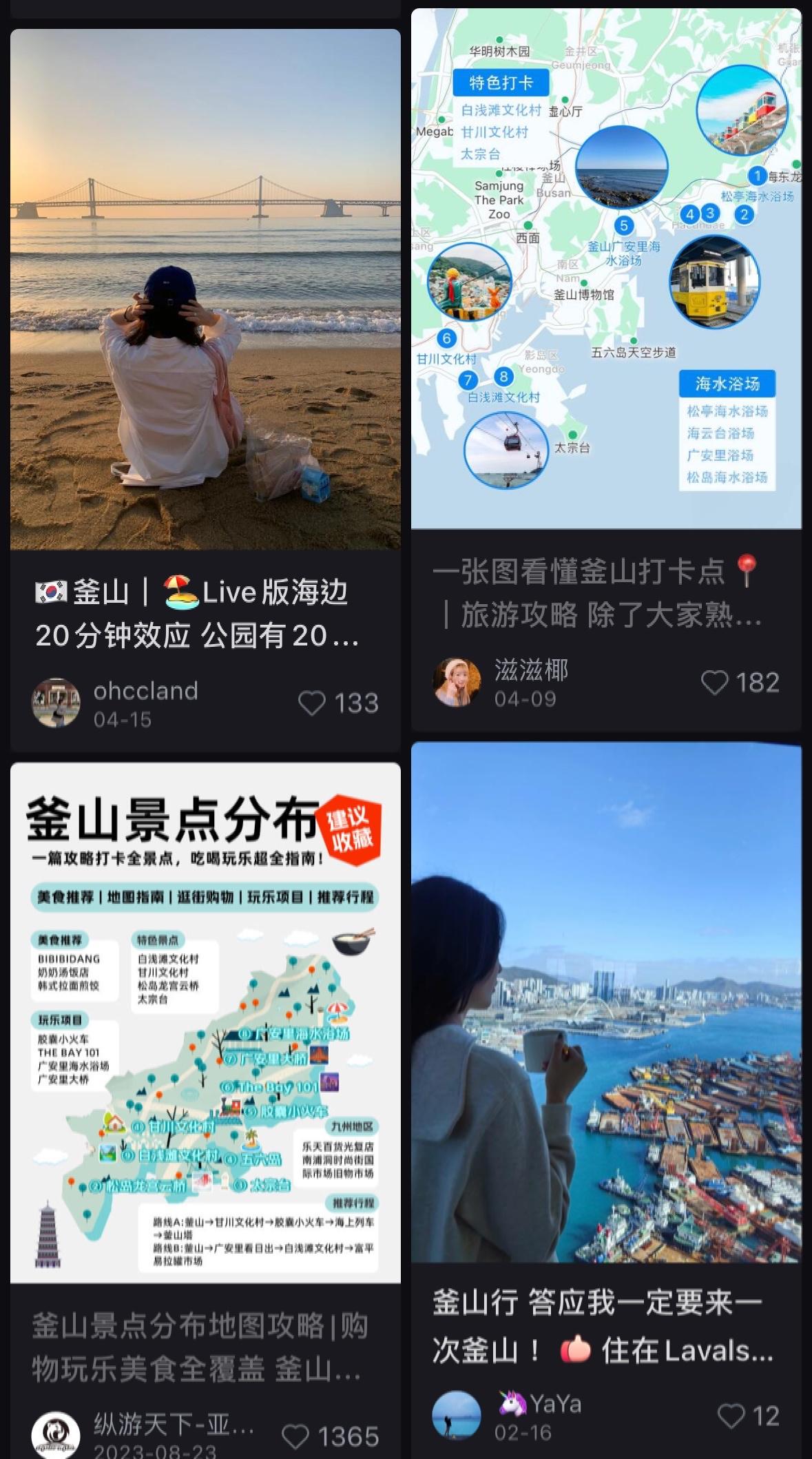Viewport: 812px width, 1459px height.
Task: Like ohccland's Busan beach post
Action: 312,703
